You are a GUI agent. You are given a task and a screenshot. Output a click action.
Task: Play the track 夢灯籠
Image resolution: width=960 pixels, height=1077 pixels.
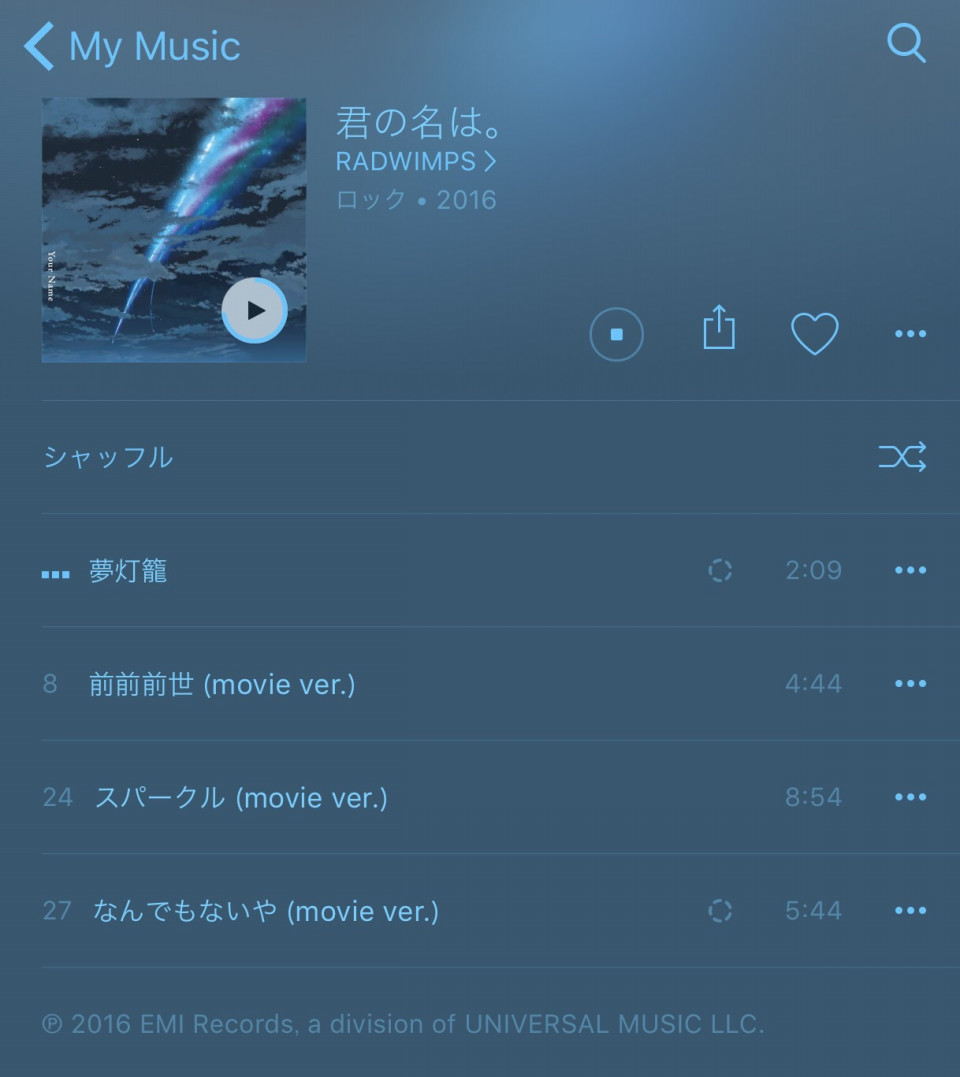tap(128, 571)
